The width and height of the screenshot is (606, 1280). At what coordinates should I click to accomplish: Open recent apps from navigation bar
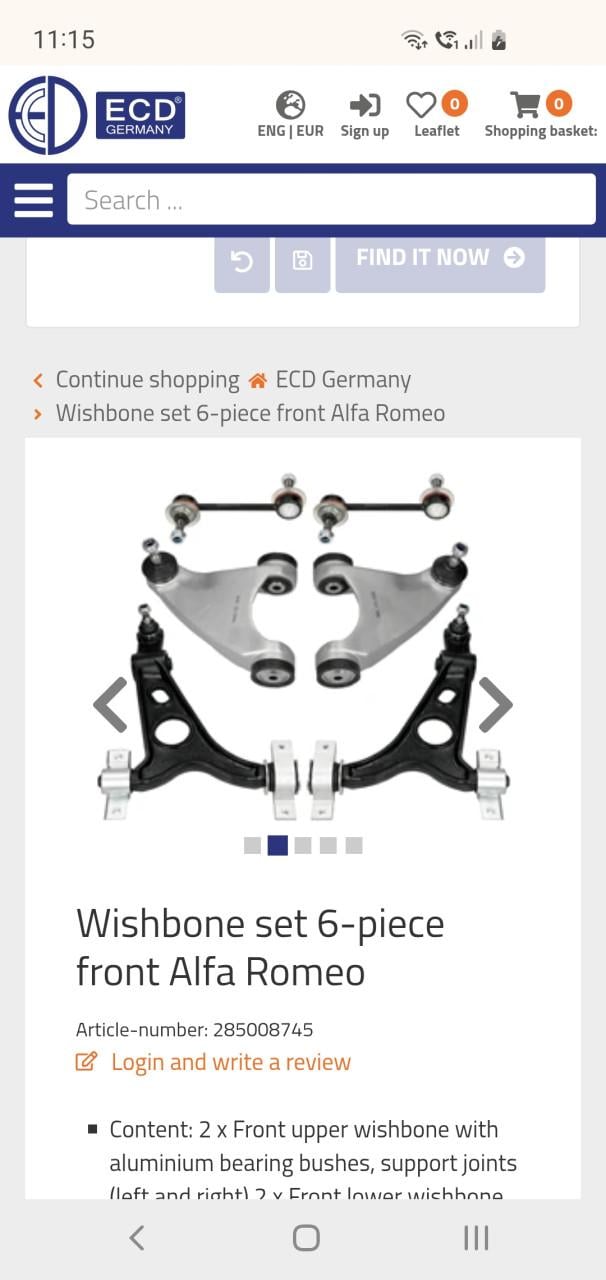(476, 1238)
